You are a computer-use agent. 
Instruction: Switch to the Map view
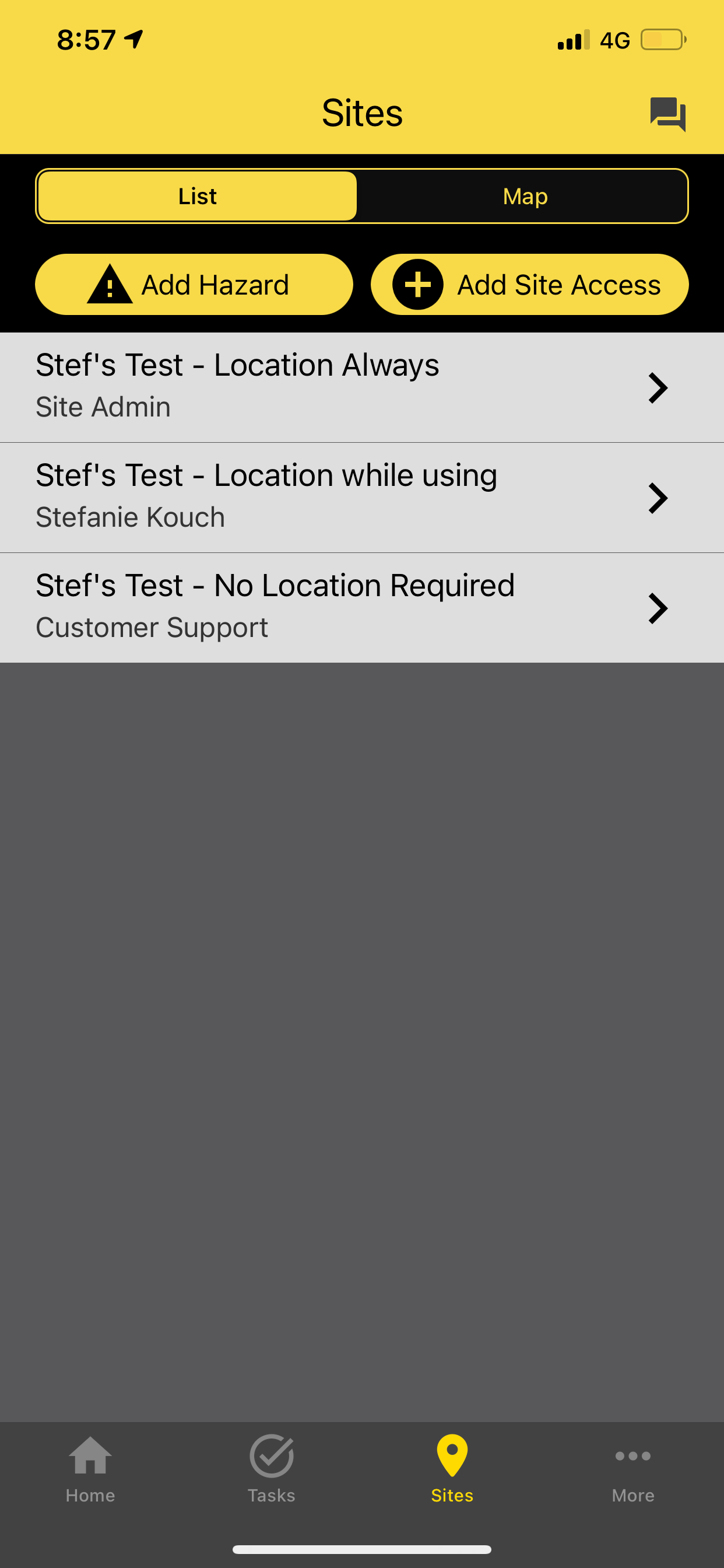(525, 196)
